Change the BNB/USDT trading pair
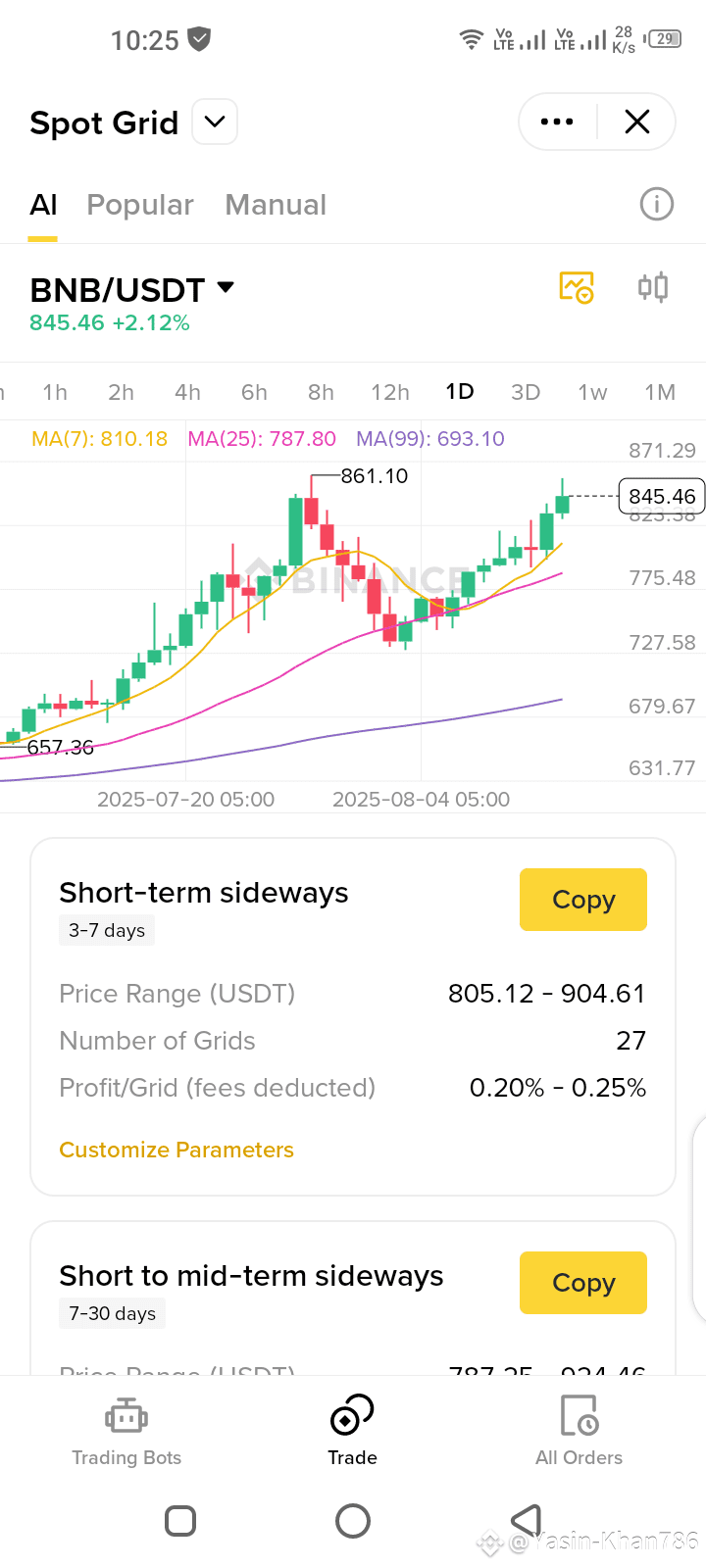The image size is (706, 1568). (x=132, y=289)
